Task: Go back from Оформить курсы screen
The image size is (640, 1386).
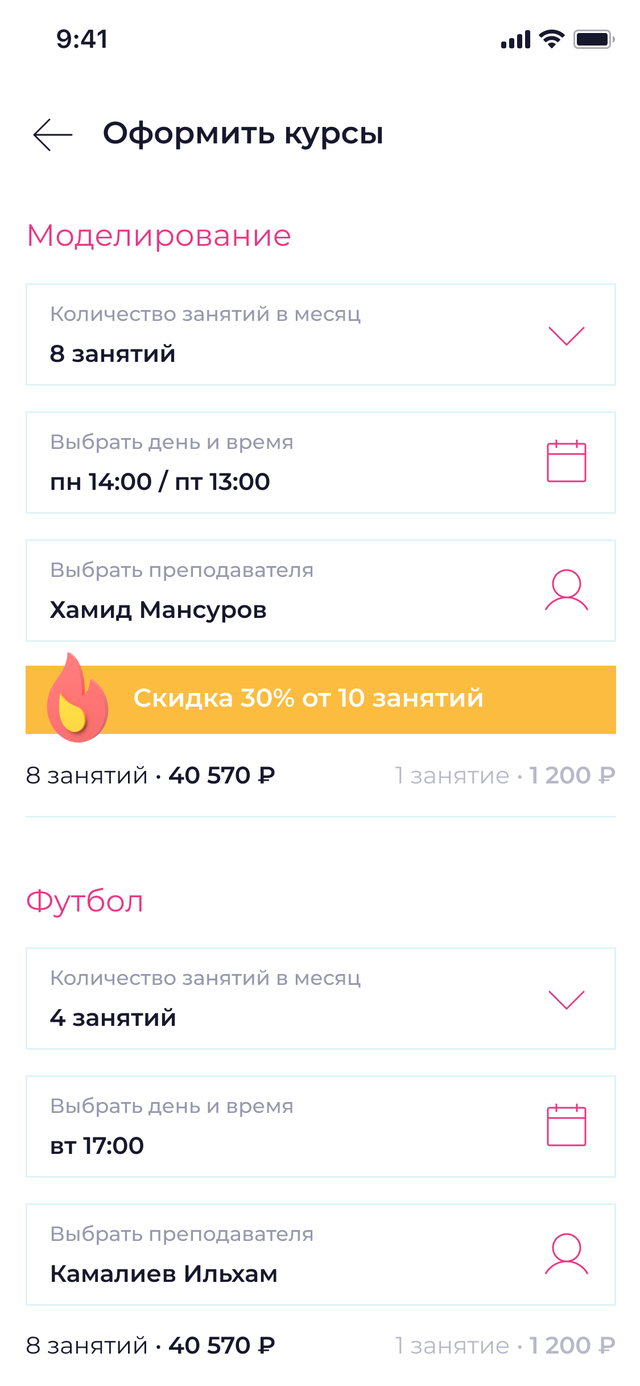Action: coord(52,134)
